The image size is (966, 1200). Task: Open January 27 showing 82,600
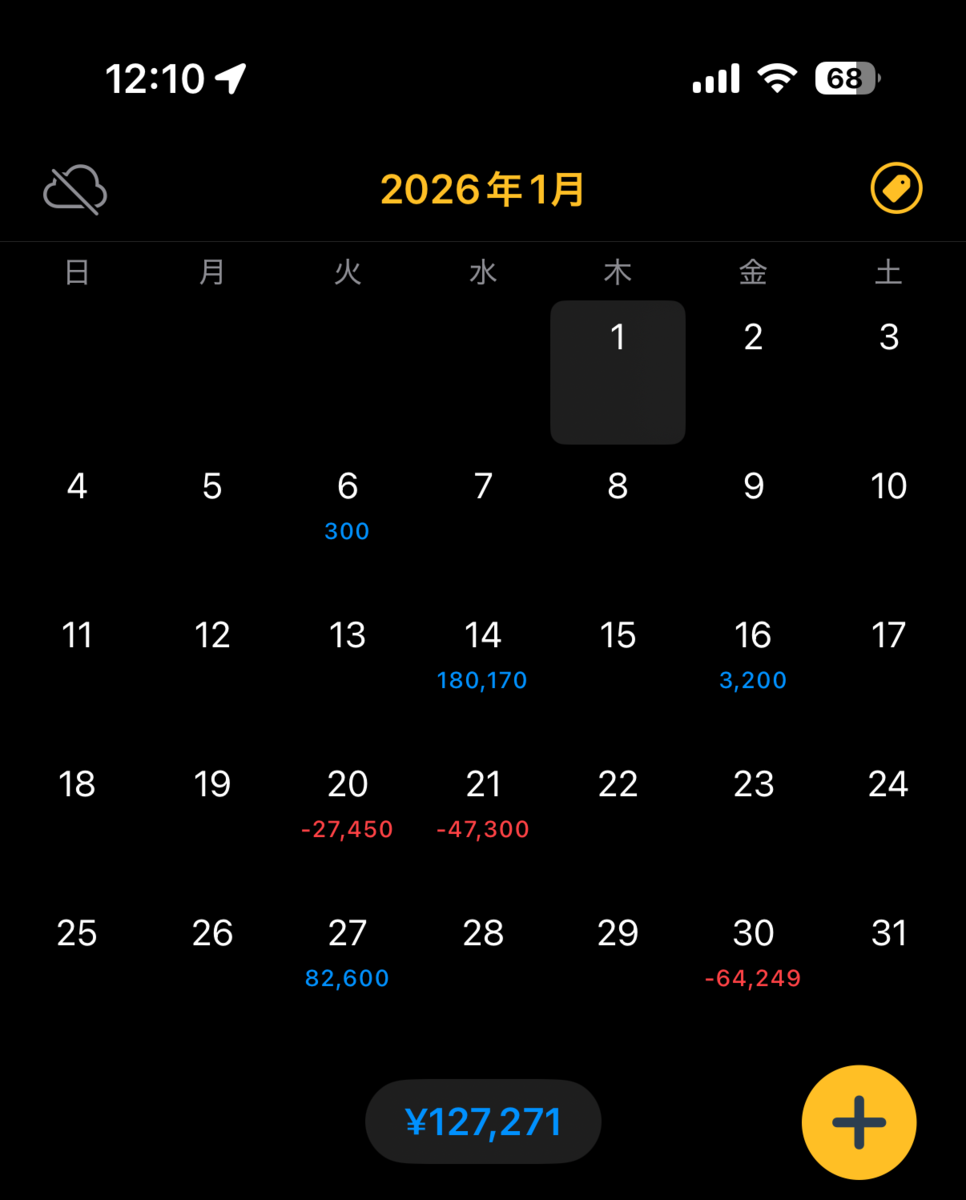tap(347, 953)
